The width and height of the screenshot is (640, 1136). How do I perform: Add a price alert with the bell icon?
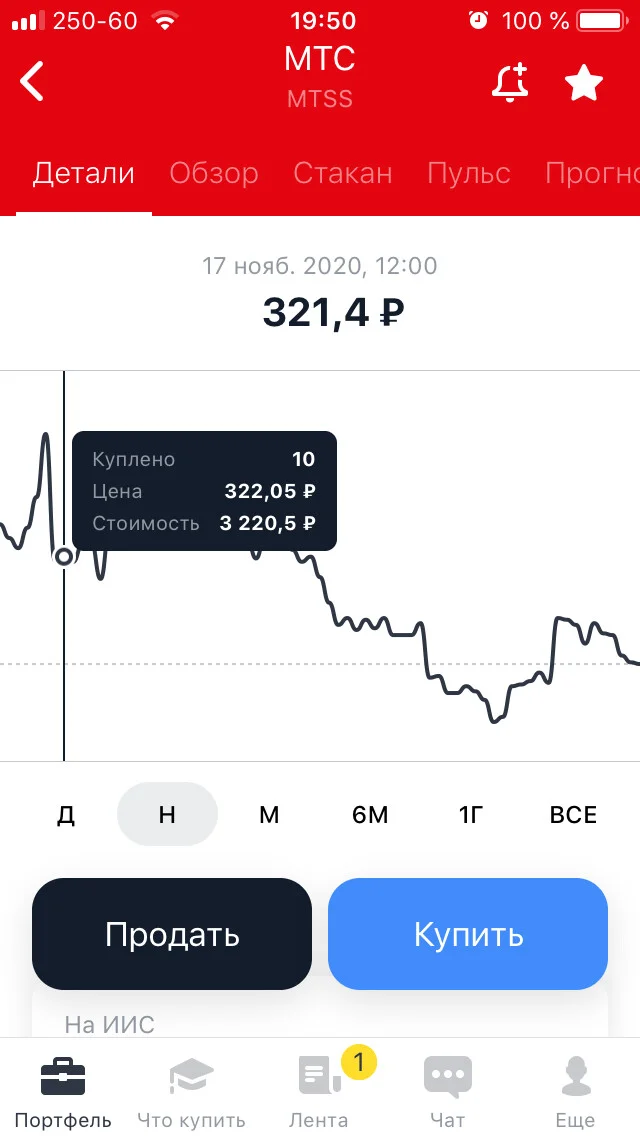[510, 82]
